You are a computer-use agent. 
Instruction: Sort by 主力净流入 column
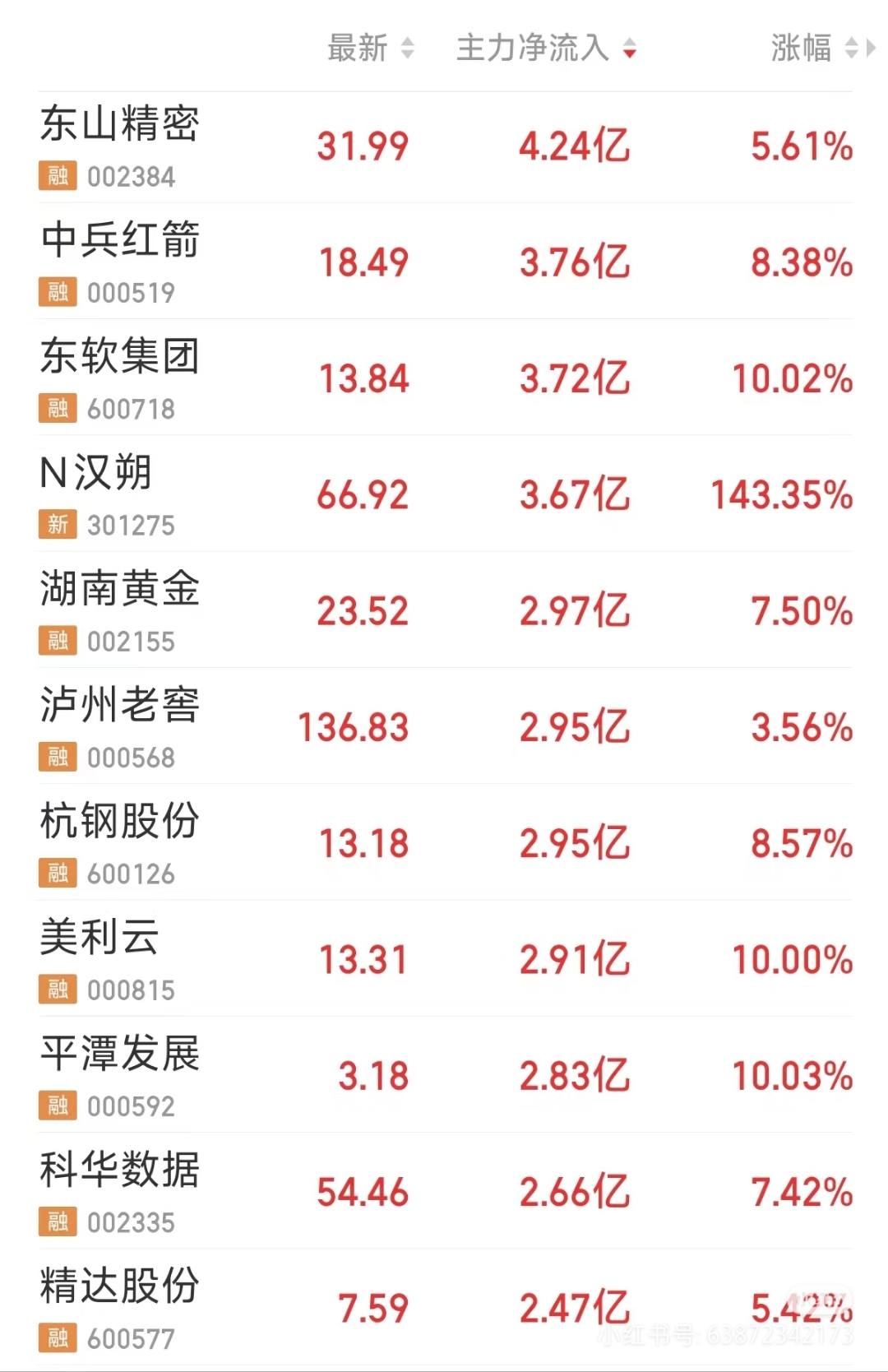click(x=546, y=48)
